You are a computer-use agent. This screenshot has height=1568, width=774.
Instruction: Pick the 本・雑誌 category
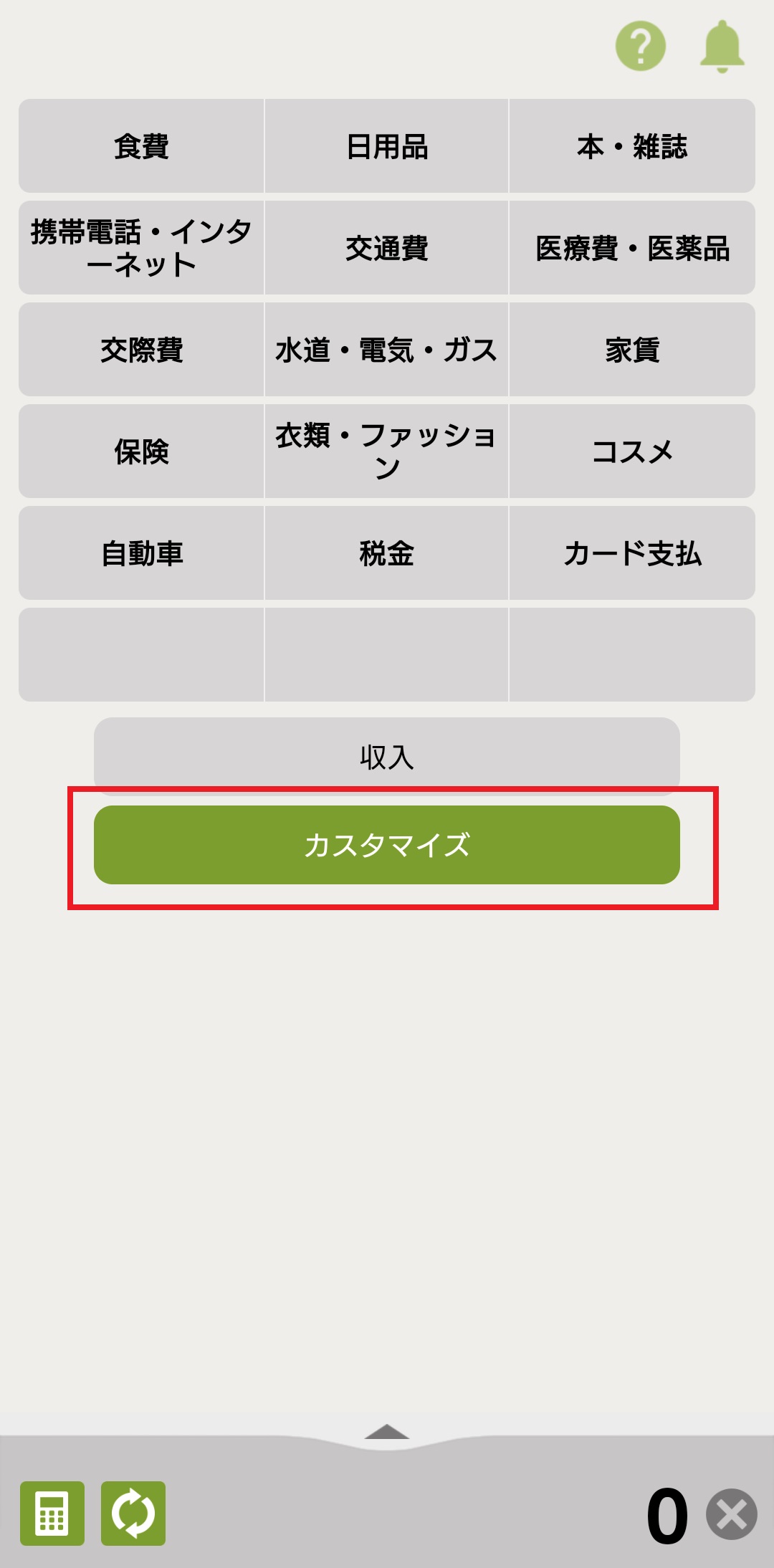click(x=632, y=146)
